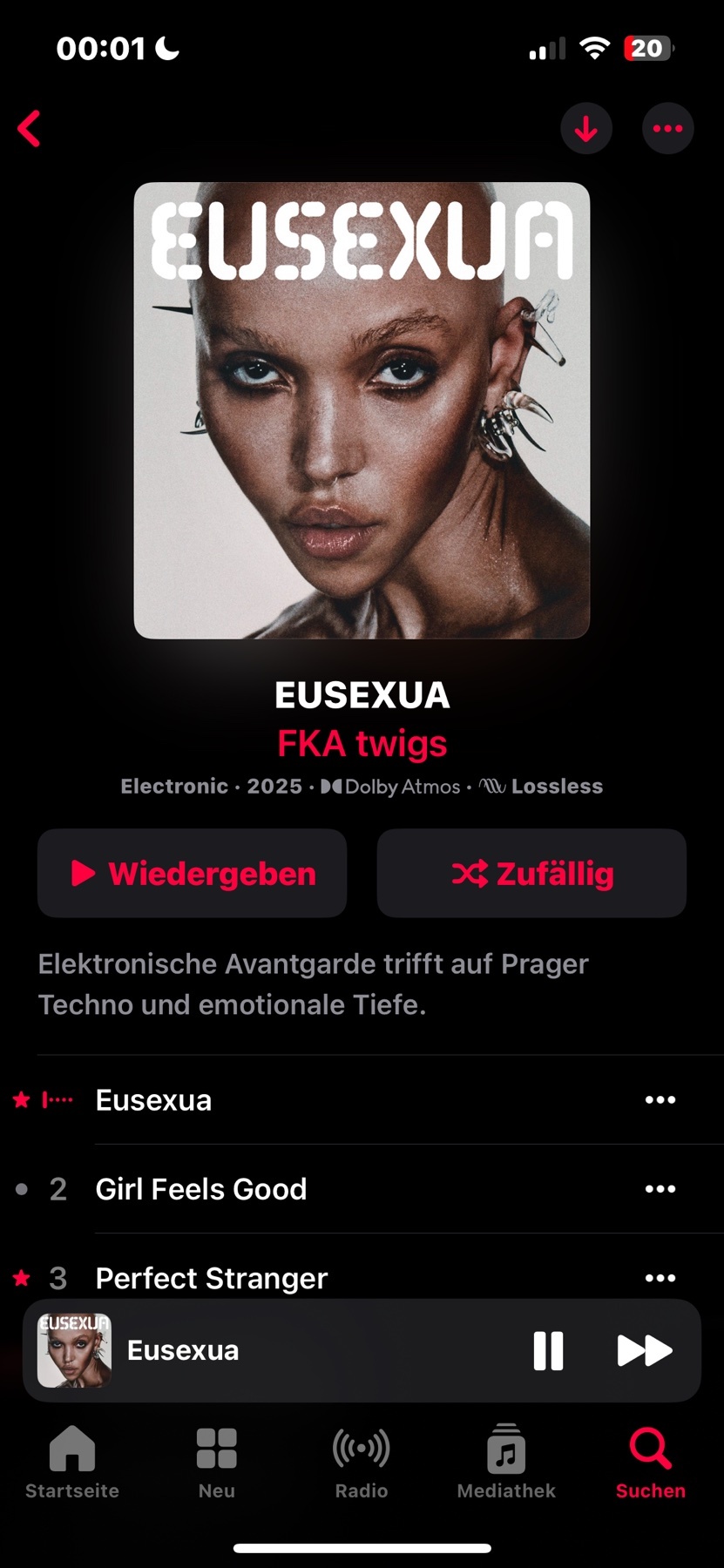Switch to the Neu tab
This screenshot has height=1568, width=724.
click(216, 1462)
